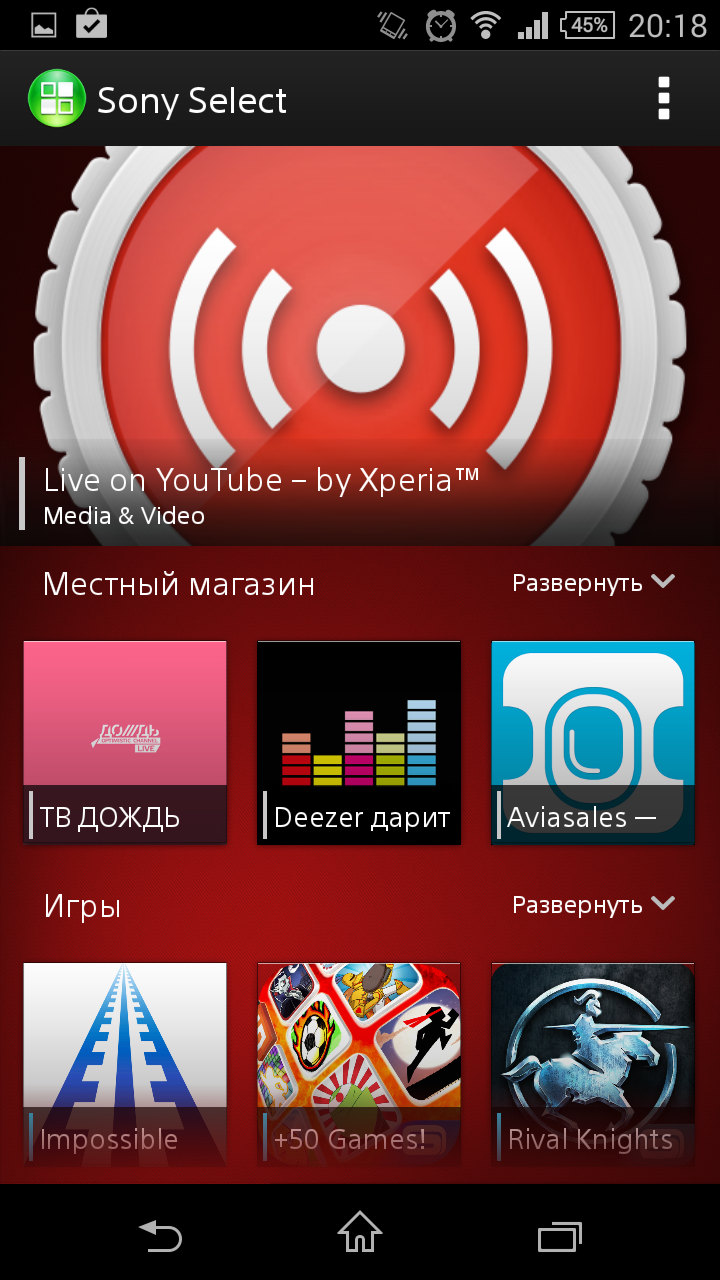Select the Aviasales app tile
The image size is (720, 1280).
(593, 743)
